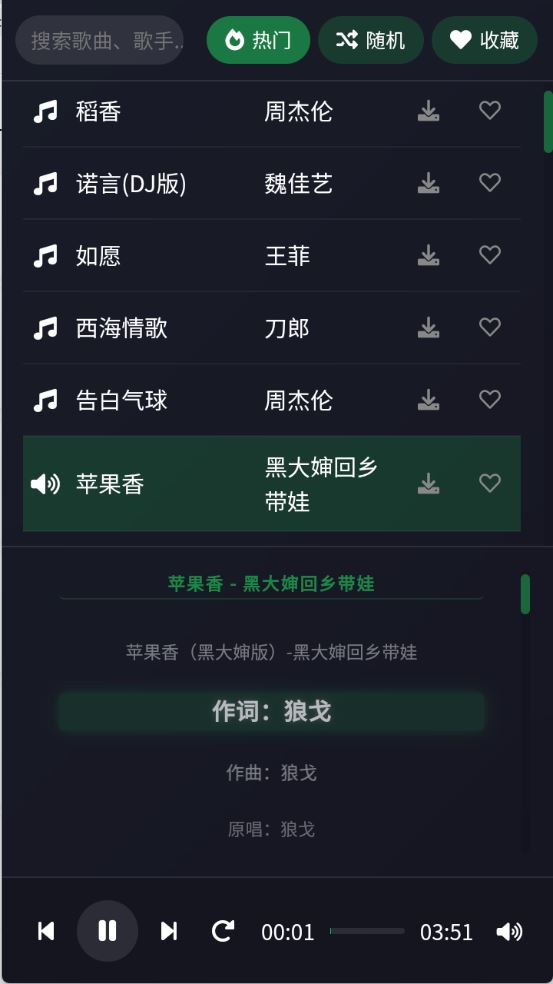Pause the current playback

[107, 931]
